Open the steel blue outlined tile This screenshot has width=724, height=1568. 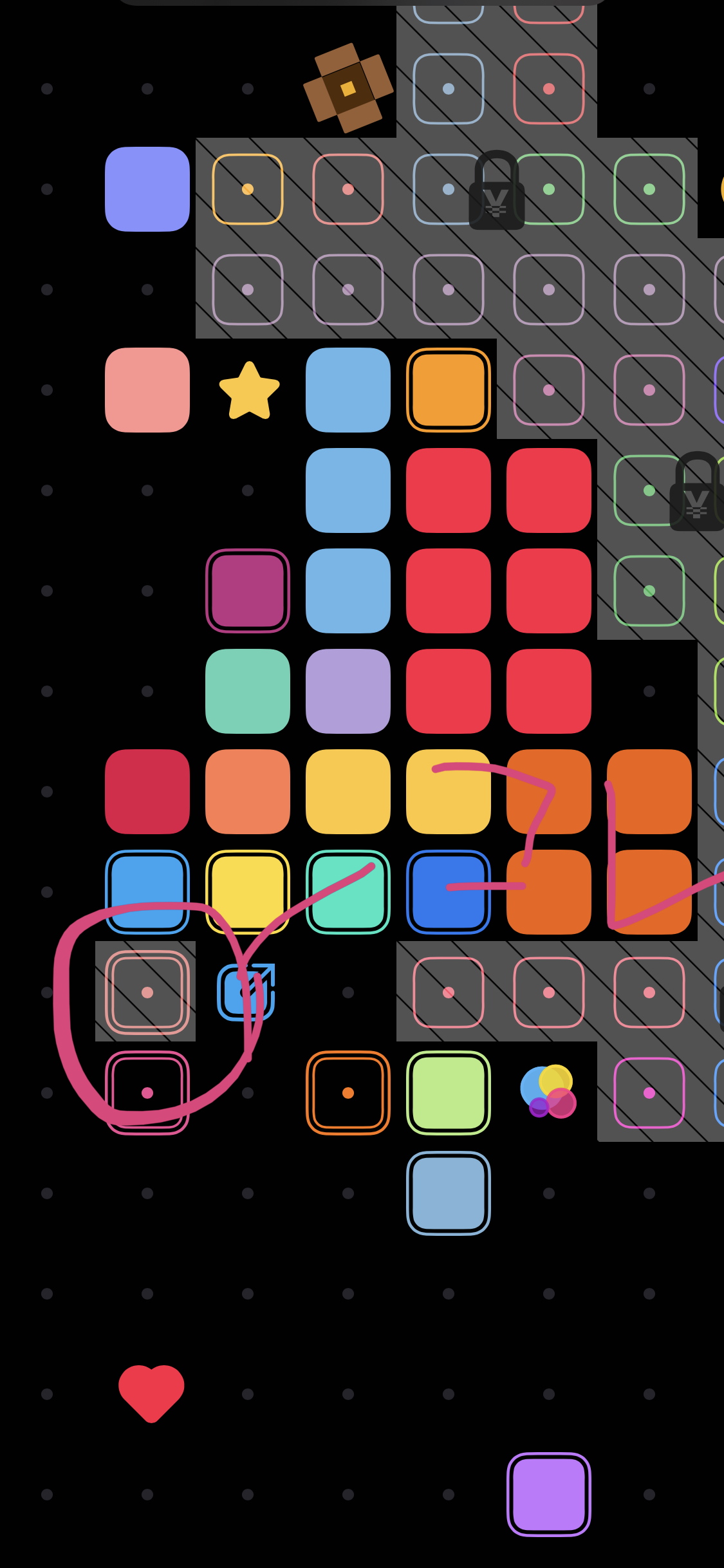(x=449, y=1193)
